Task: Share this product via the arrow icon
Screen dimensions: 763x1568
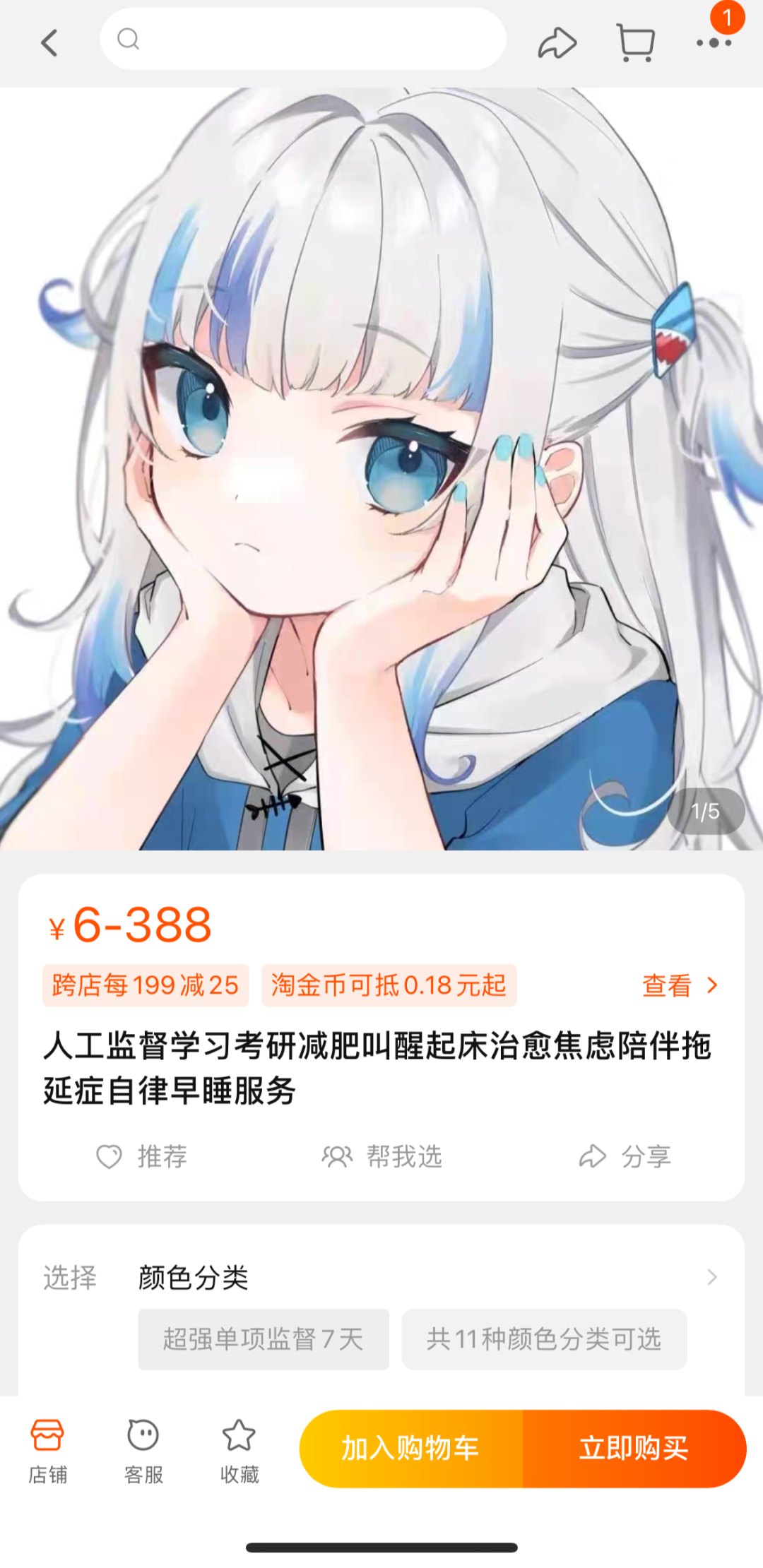Action: point(557,43)
